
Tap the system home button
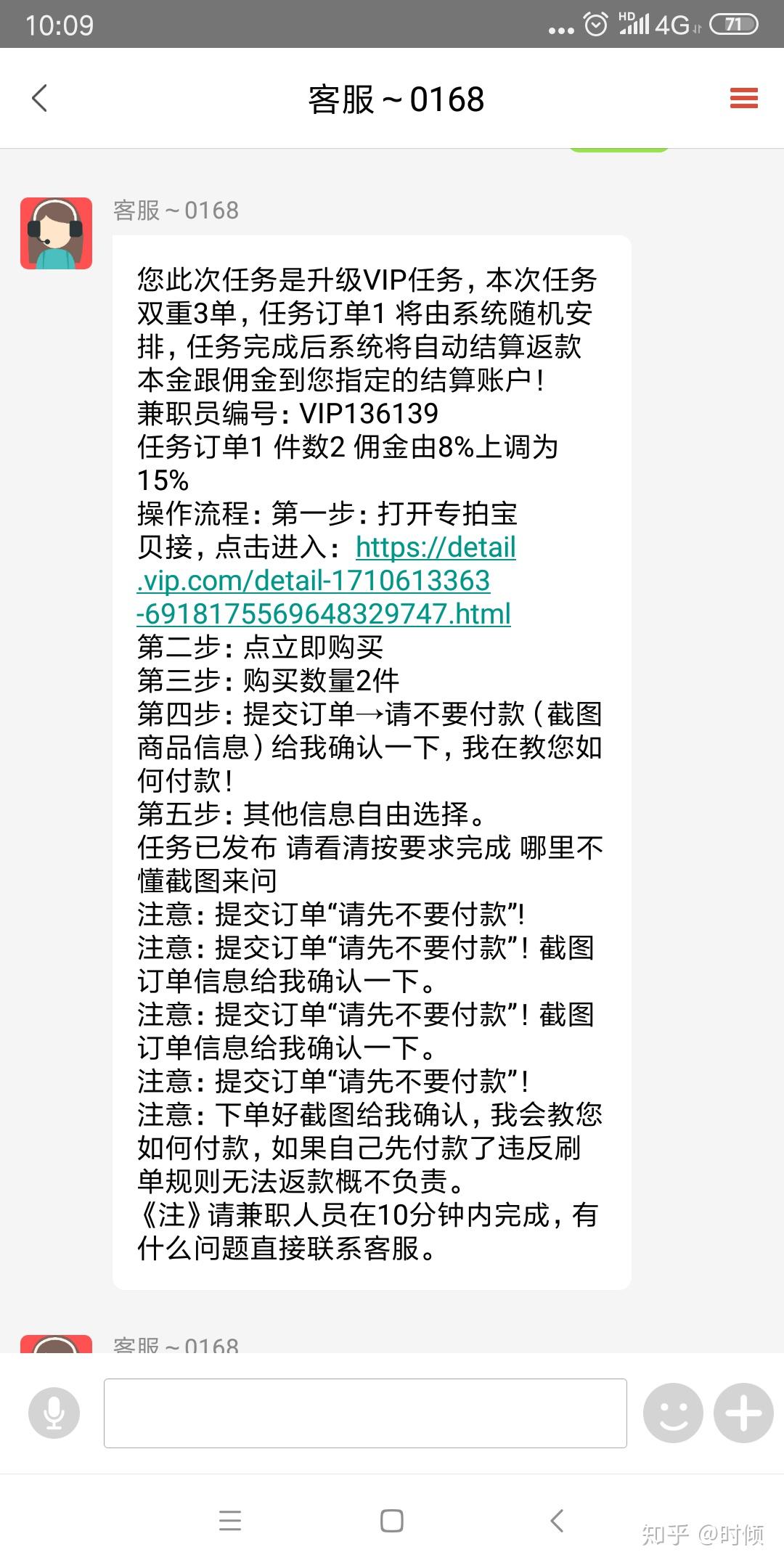pyautogui.click(x=392, y=1520)
